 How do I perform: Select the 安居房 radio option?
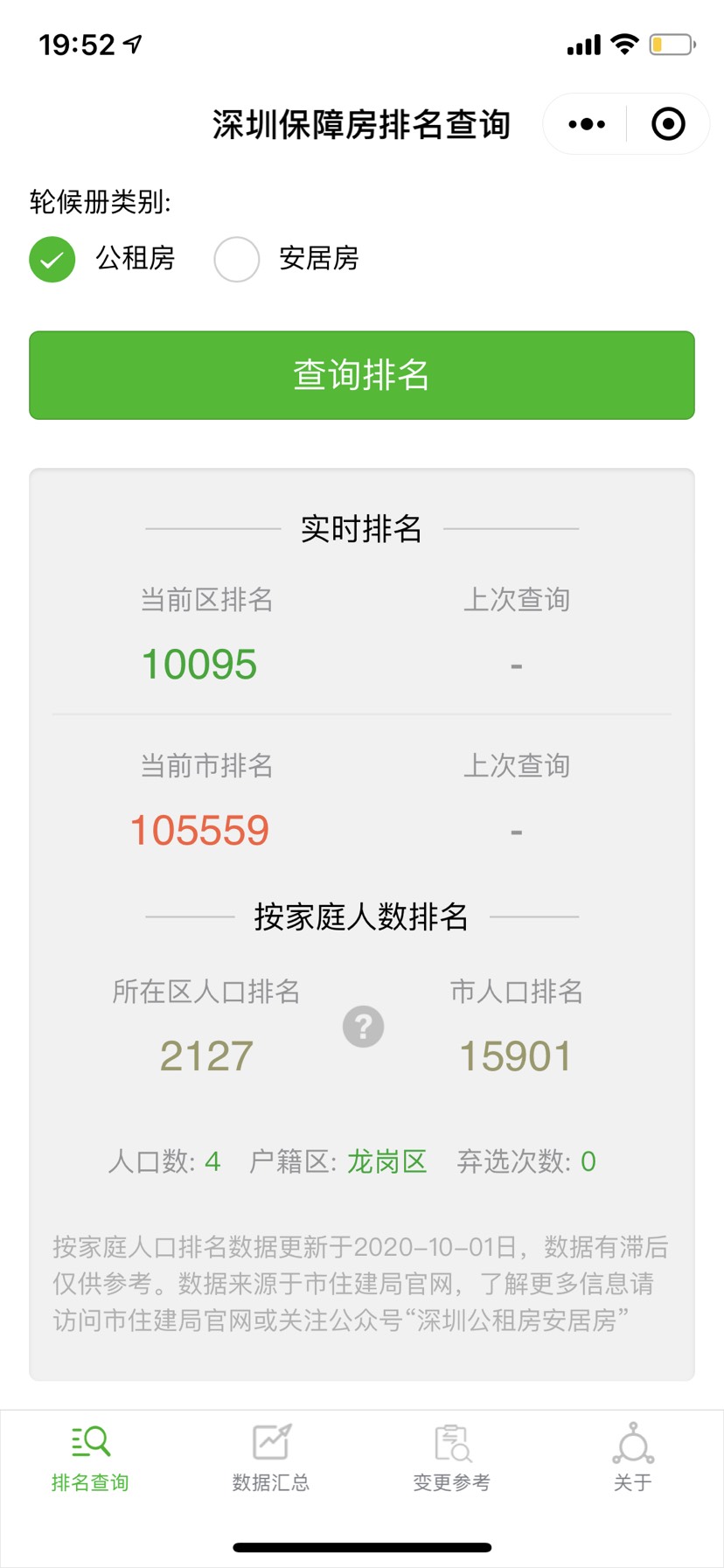(x=237, y=259)
